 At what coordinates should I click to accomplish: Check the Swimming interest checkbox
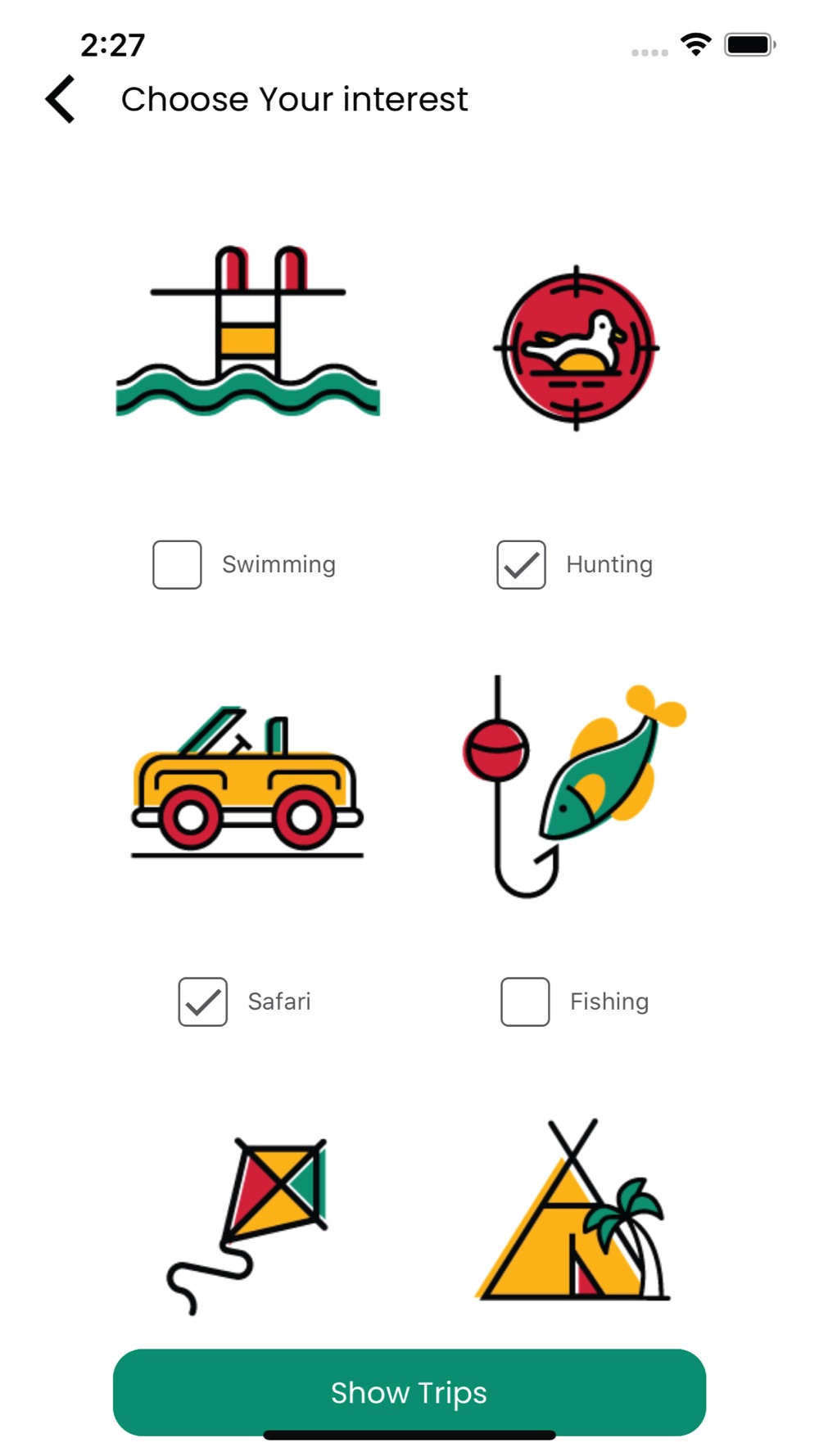[x=177, y=564]
